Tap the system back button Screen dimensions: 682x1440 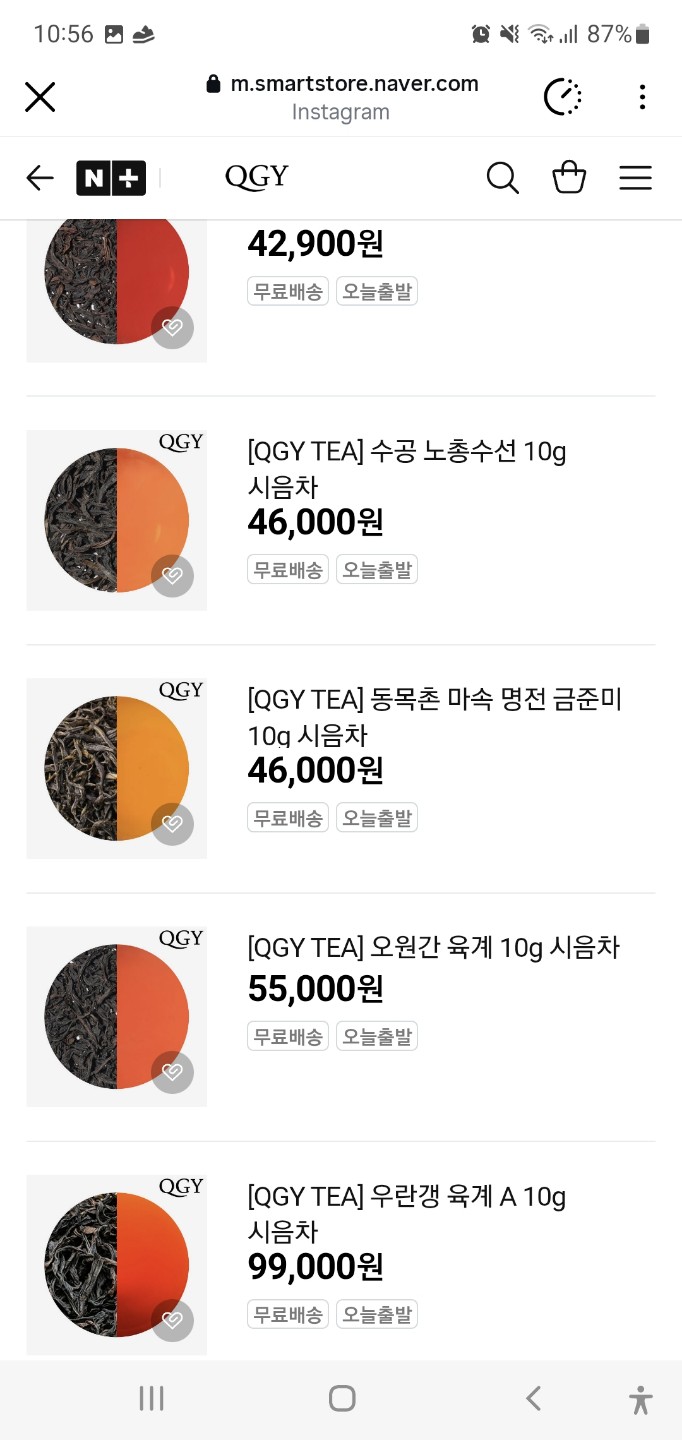(x=533, y=1398)
